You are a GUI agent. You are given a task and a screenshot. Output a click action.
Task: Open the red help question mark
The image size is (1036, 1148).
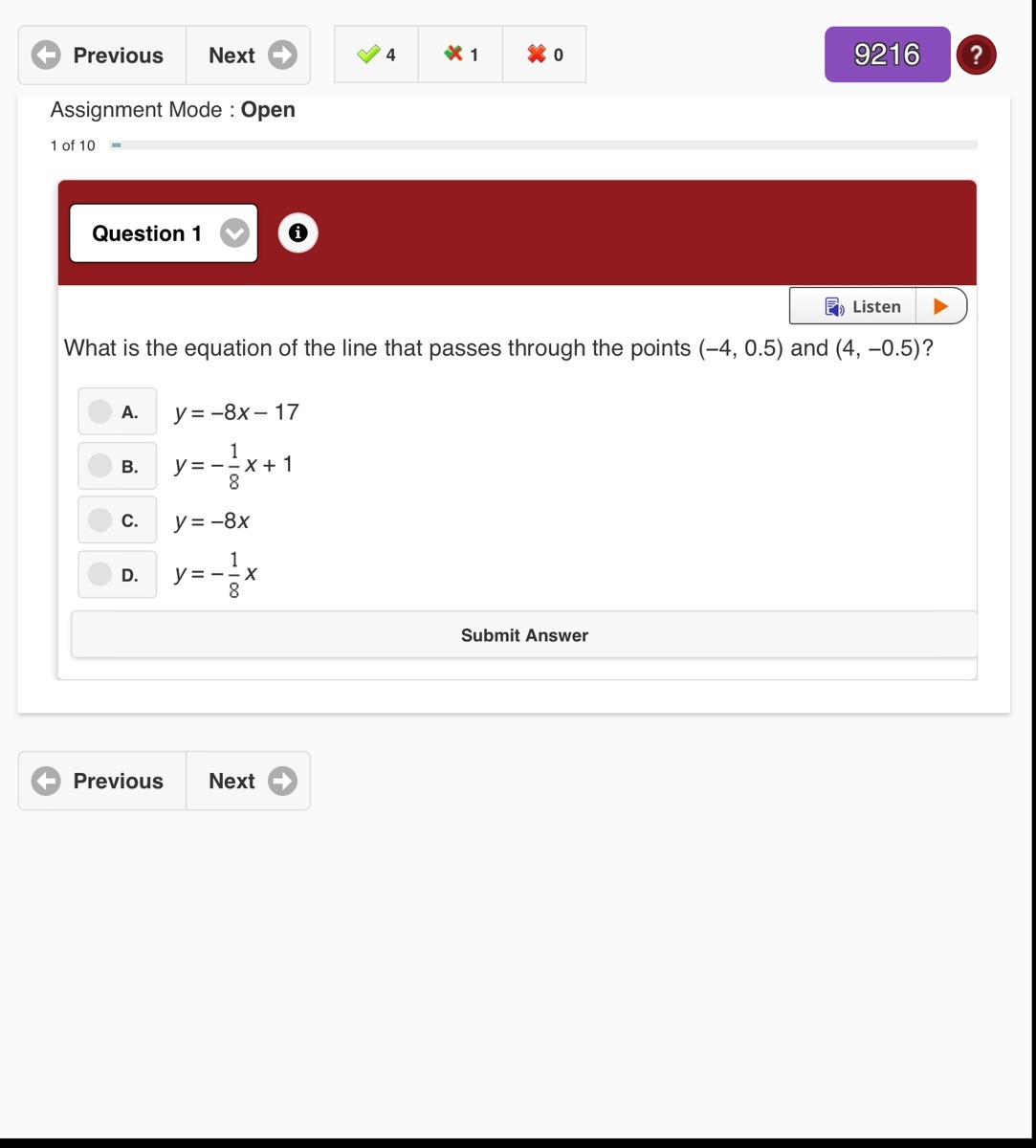pyautogui.click(x=976, y=55)
